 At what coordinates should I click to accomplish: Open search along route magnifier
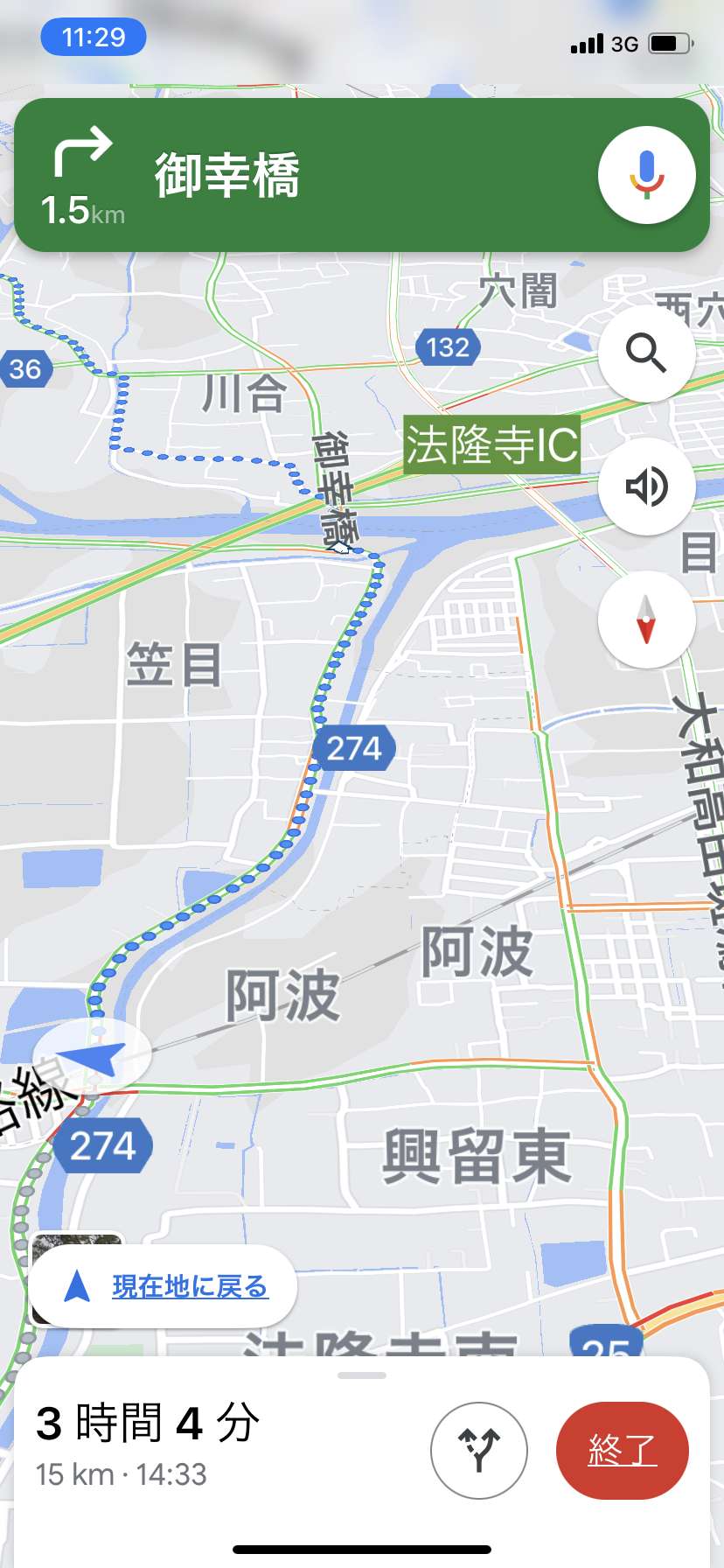(x=646, y=353)
